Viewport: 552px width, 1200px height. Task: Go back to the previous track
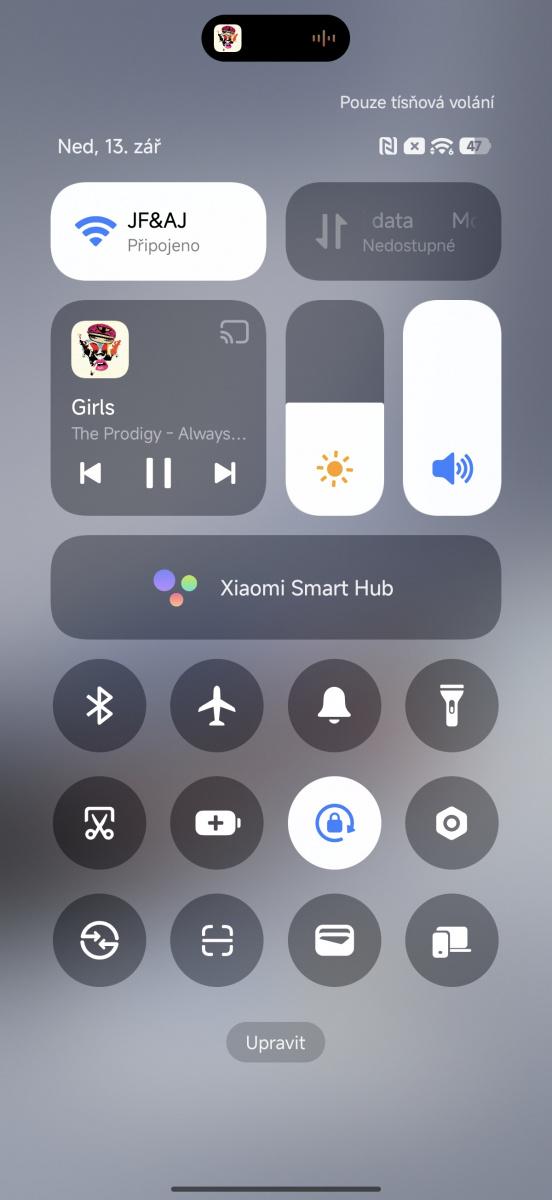91,472
